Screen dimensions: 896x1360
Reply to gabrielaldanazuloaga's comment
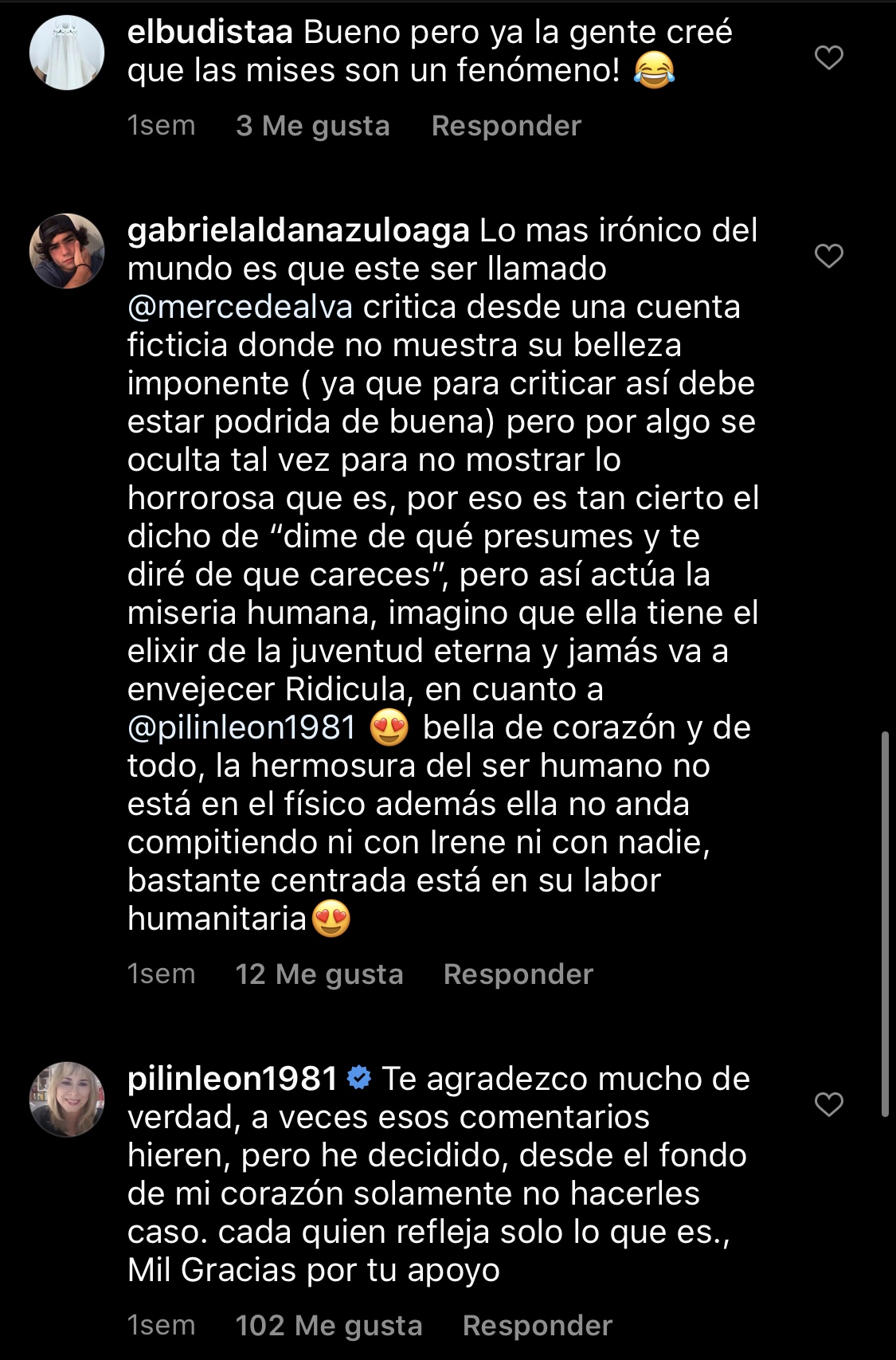(x=518, y=974)
